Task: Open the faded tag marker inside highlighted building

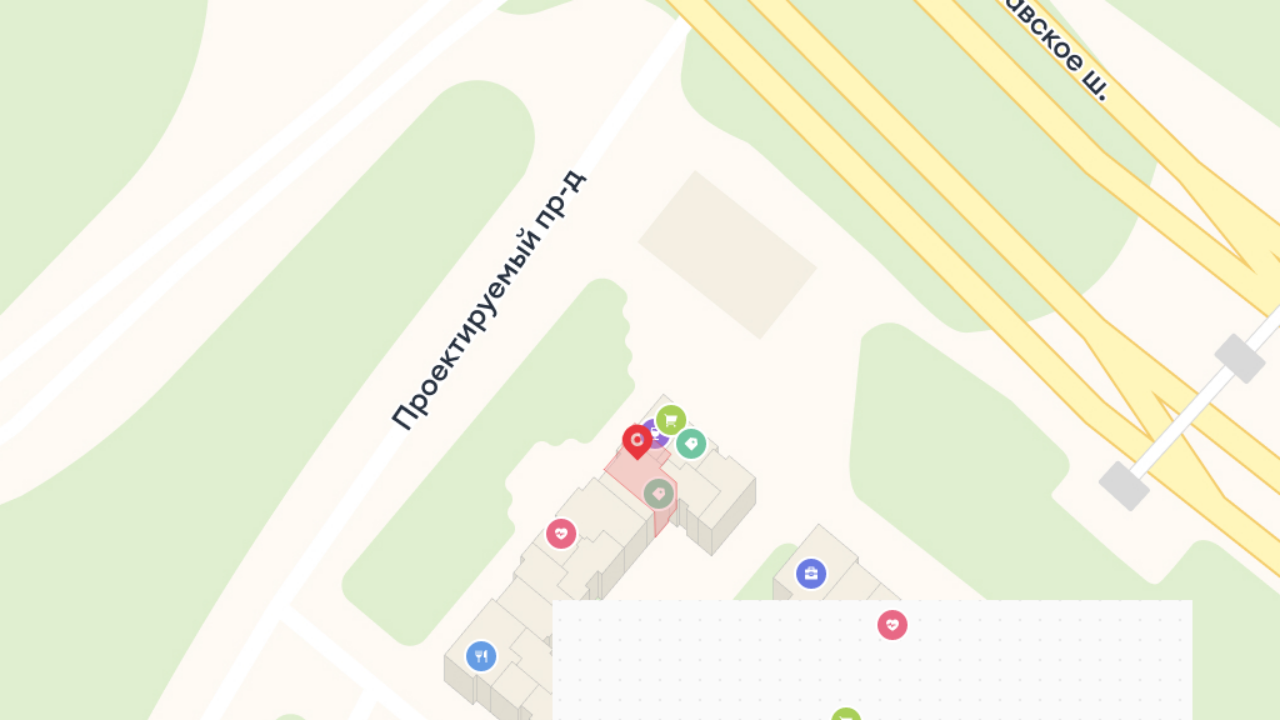Action: tap(658, 493)
